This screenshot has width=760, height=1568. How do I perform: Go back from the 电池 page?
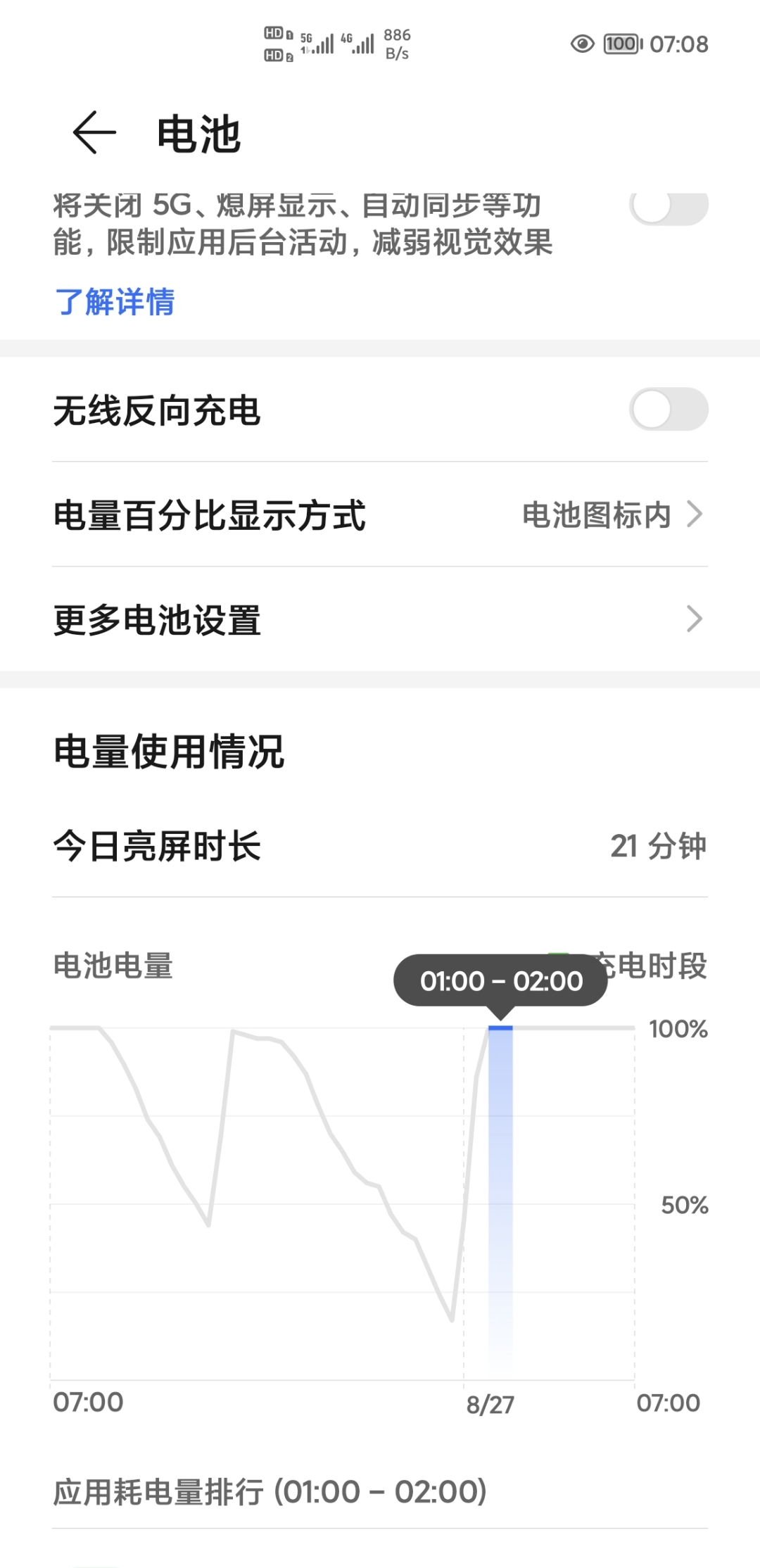click(94, 133)
